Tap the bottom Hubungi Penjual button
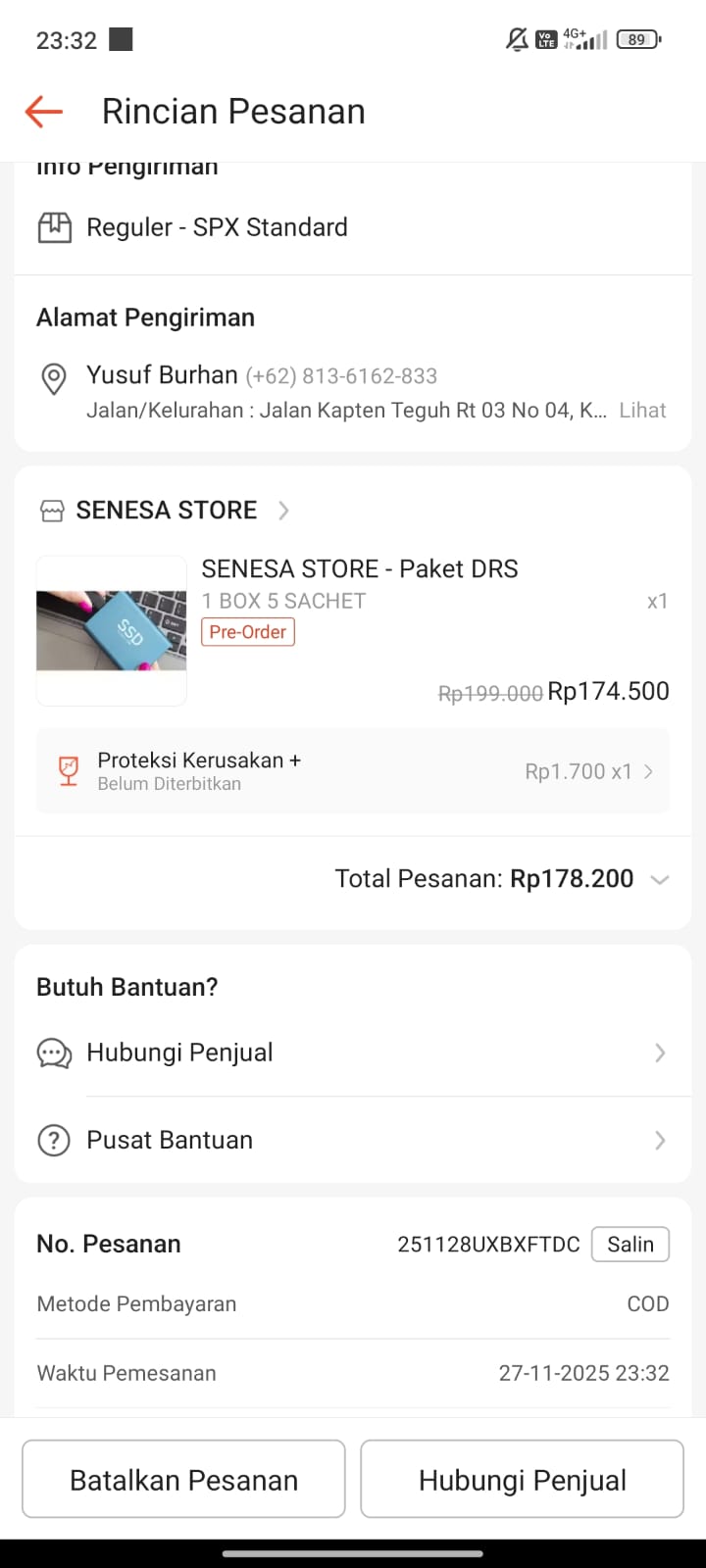The image size is (706, 1568). pos(522,1480)
